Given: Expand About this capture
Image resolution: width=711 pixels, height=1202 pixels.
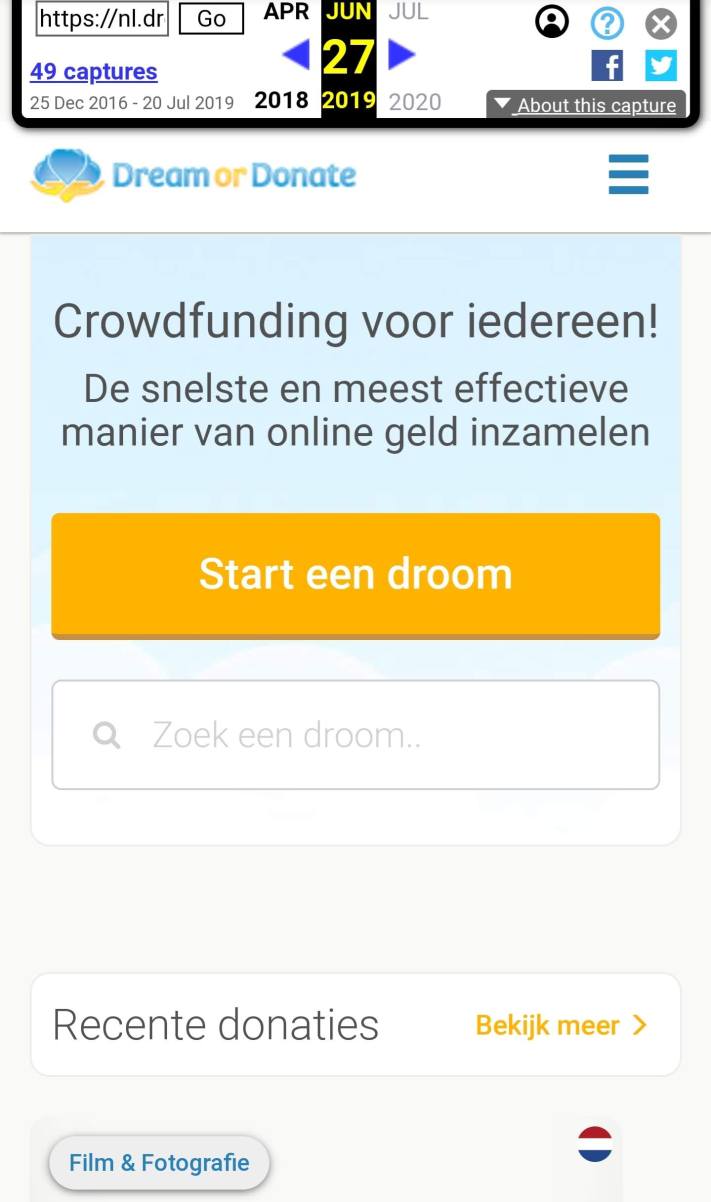Looking at the screenshot, I should point(586,105).
